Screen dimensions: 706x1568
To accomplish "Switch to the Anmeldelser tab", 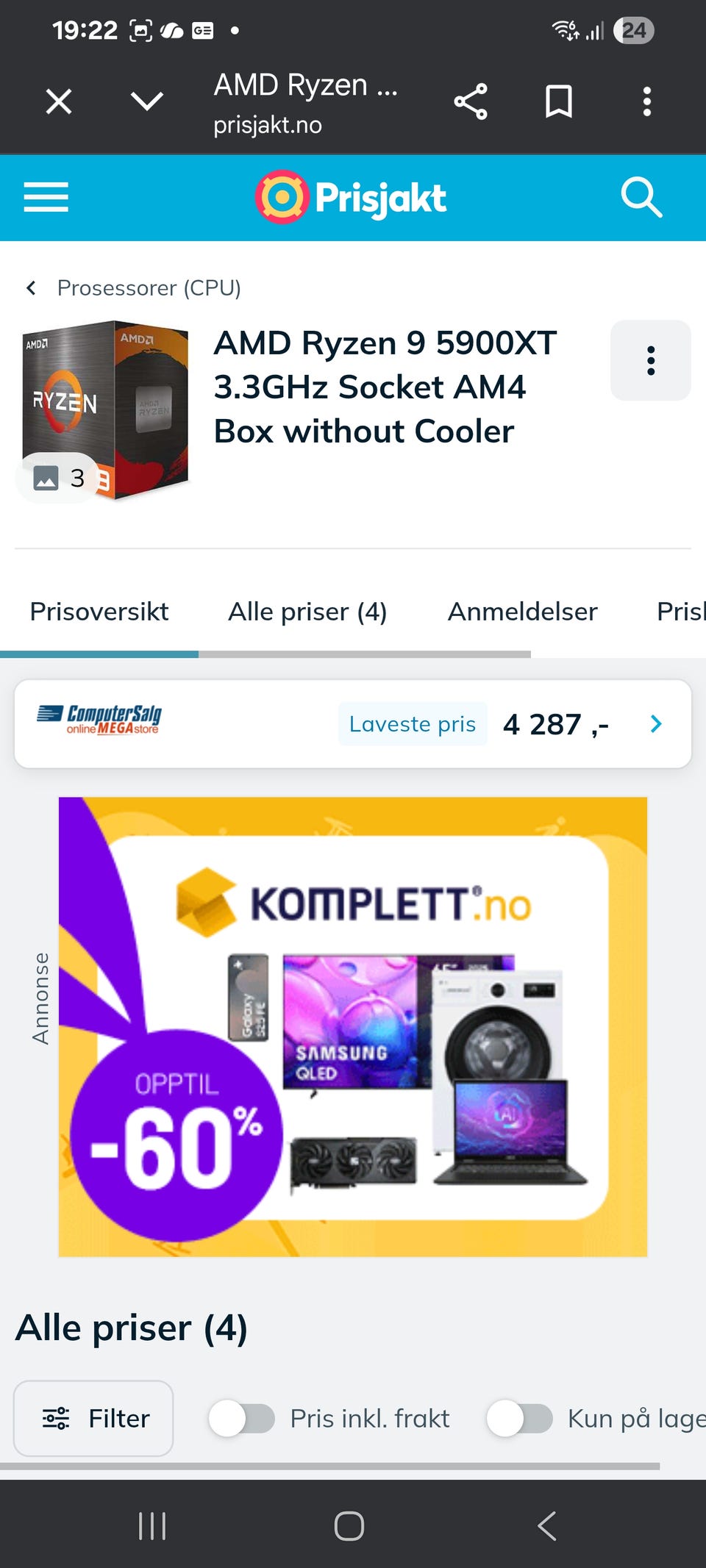I will click(522, 612).
